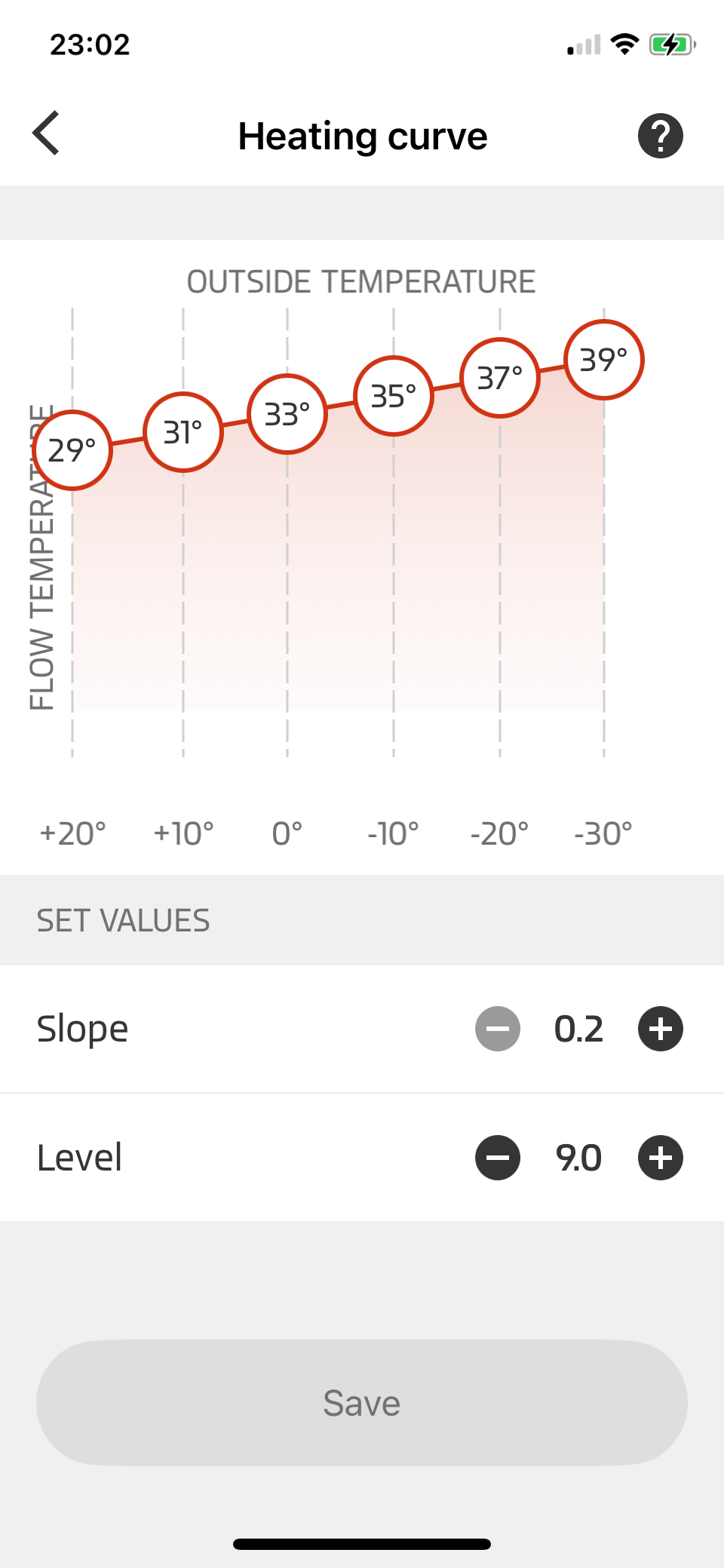This screenshot has width=724, height=1568.
Task: Open the help question mark icon
Action: point(660,137)
